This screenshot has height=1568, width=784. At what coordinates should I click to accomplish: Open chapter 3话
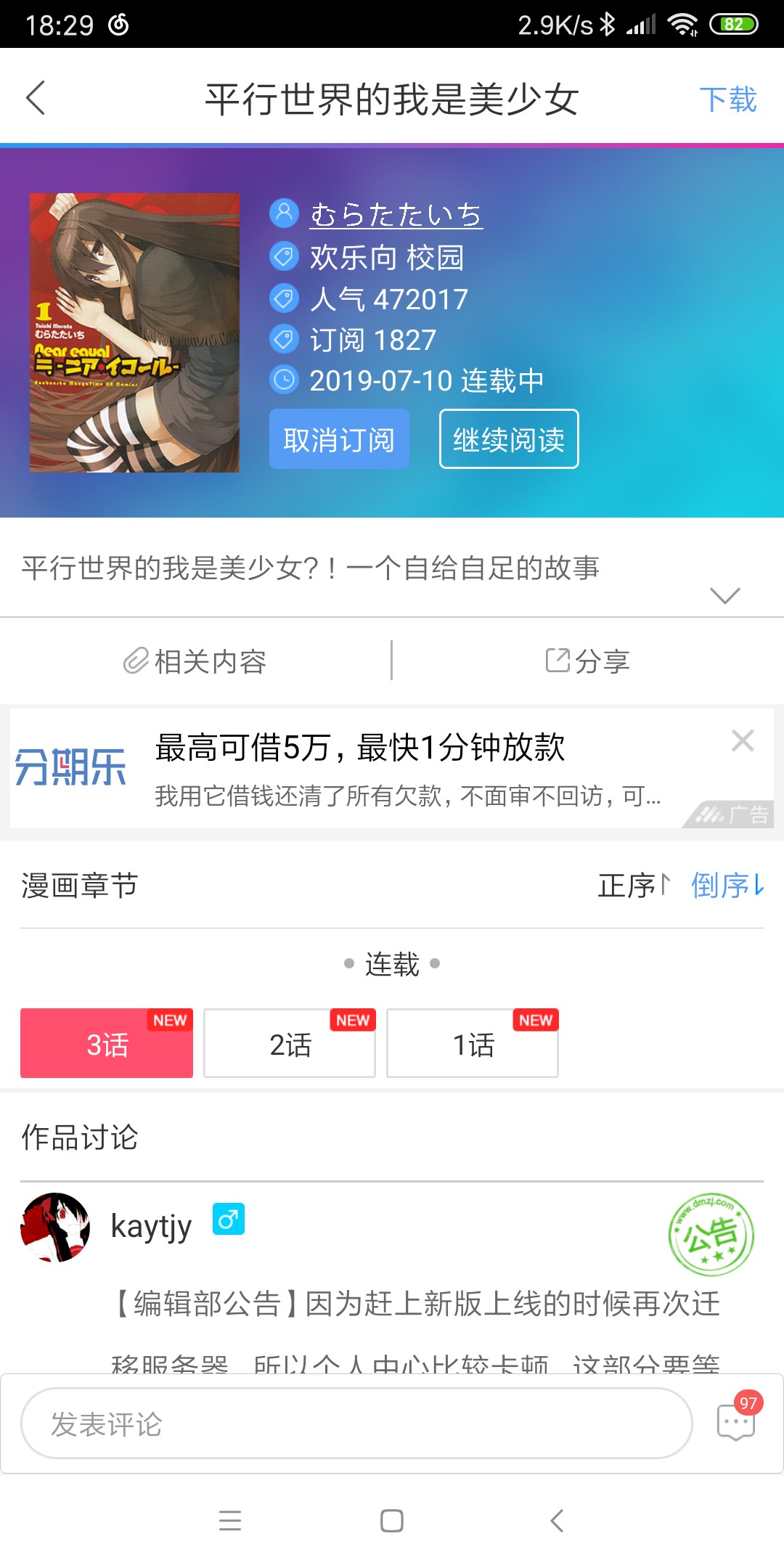(x=107, y=1044)
